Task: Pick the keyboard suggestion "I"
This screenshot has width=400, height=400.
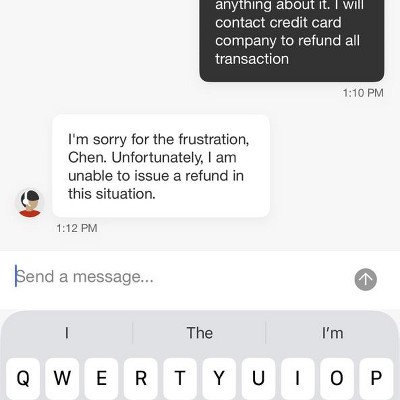Action: [x=67, y=333]
